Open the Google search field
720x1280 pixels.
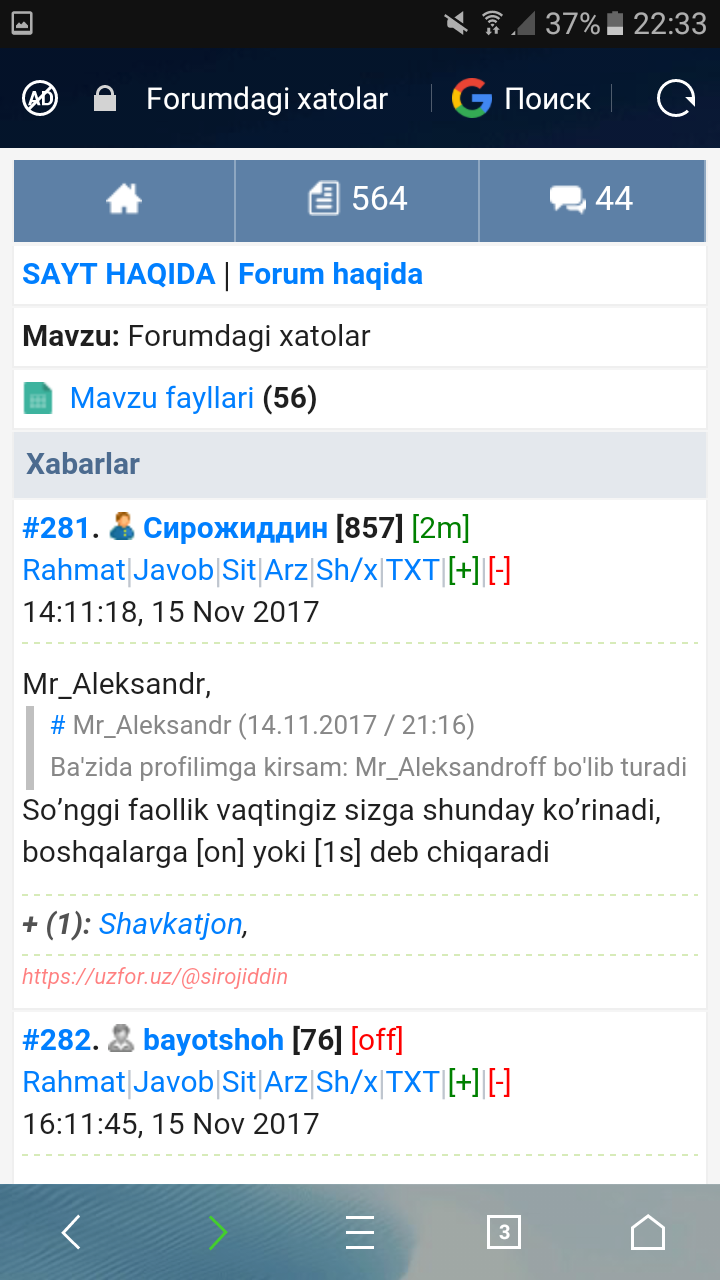tap(522, 98)
